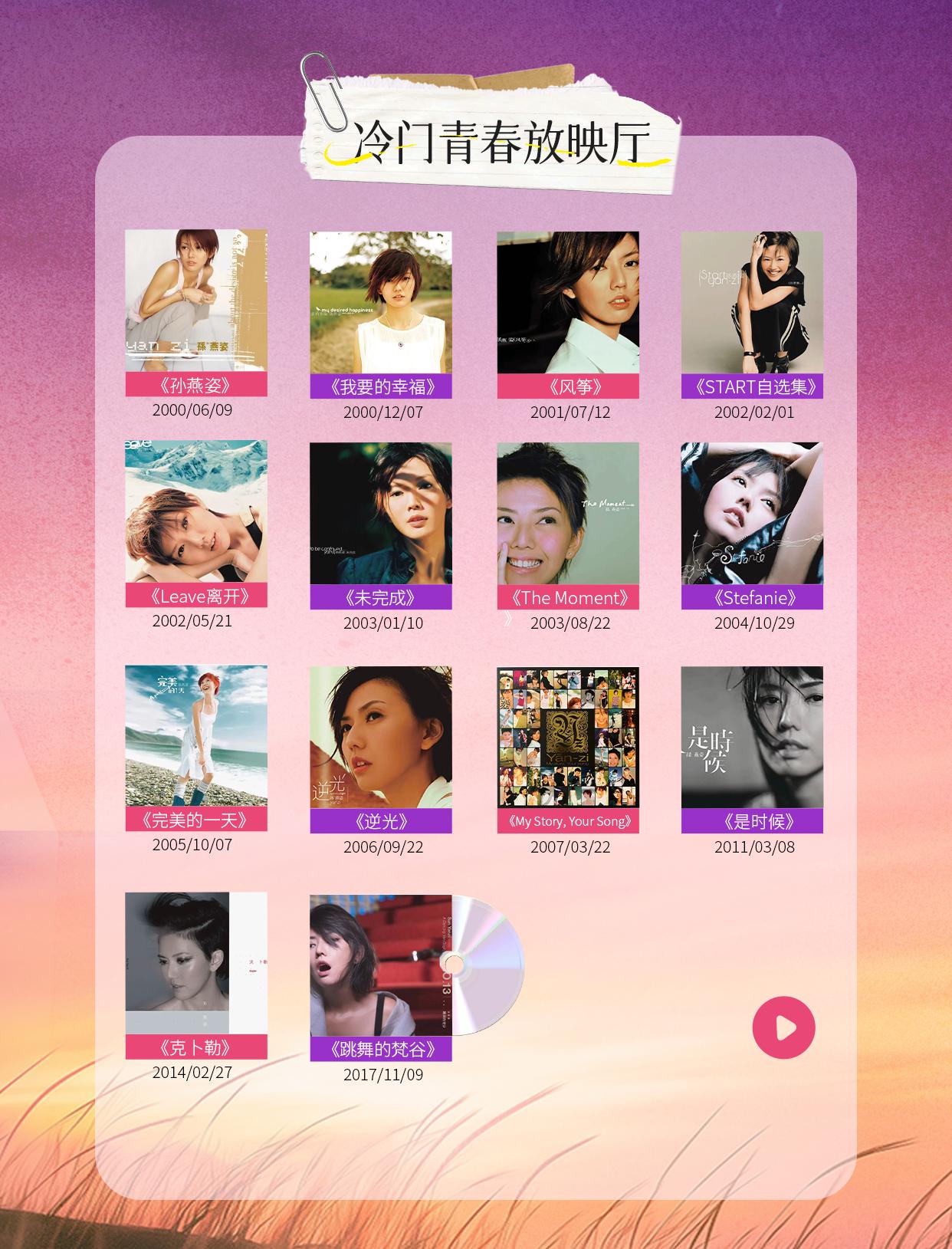Open 《Leave离开》 album
952x1249 pixels.
[196, 511]
